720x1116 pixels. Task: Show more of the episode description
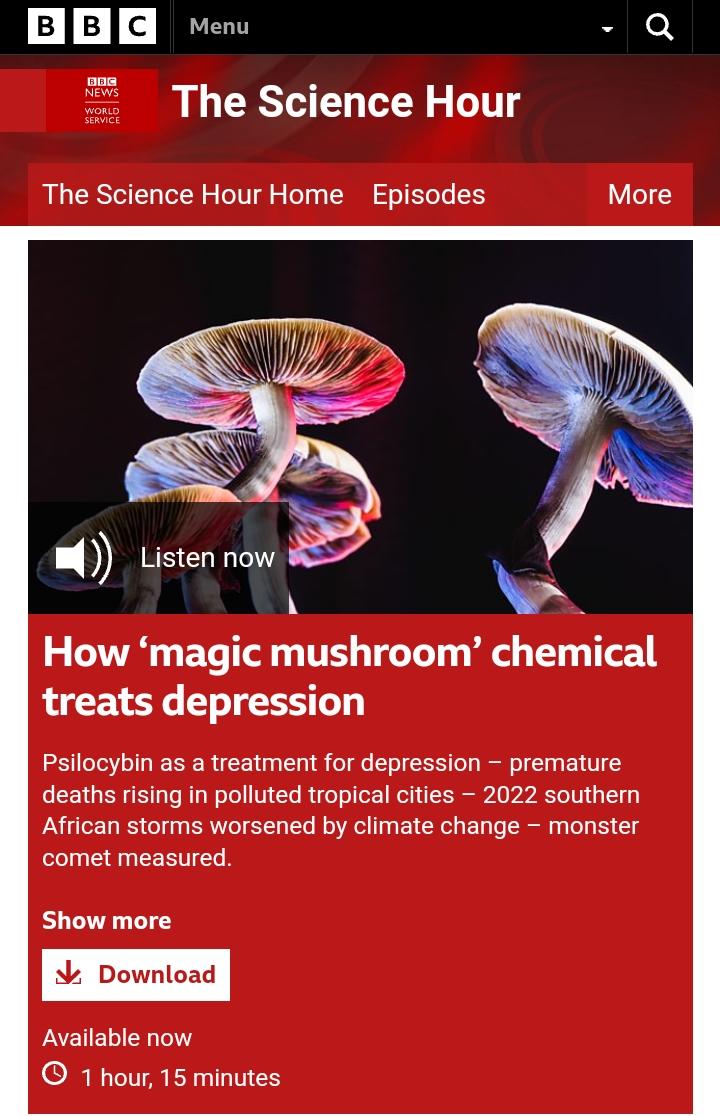(107, 920)
